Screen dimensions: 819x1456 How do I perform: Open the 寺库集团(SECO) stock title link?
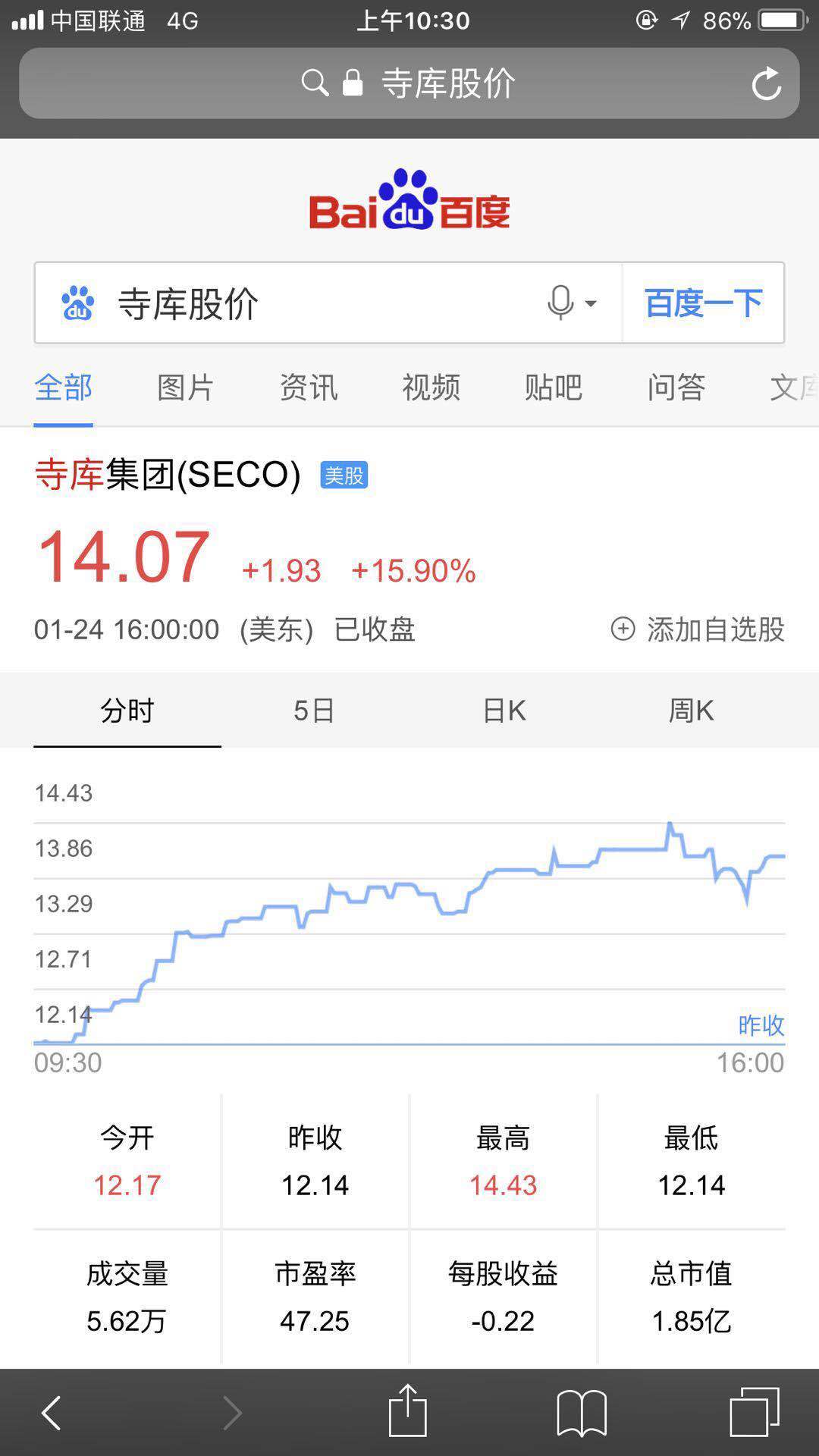[168, 475]
